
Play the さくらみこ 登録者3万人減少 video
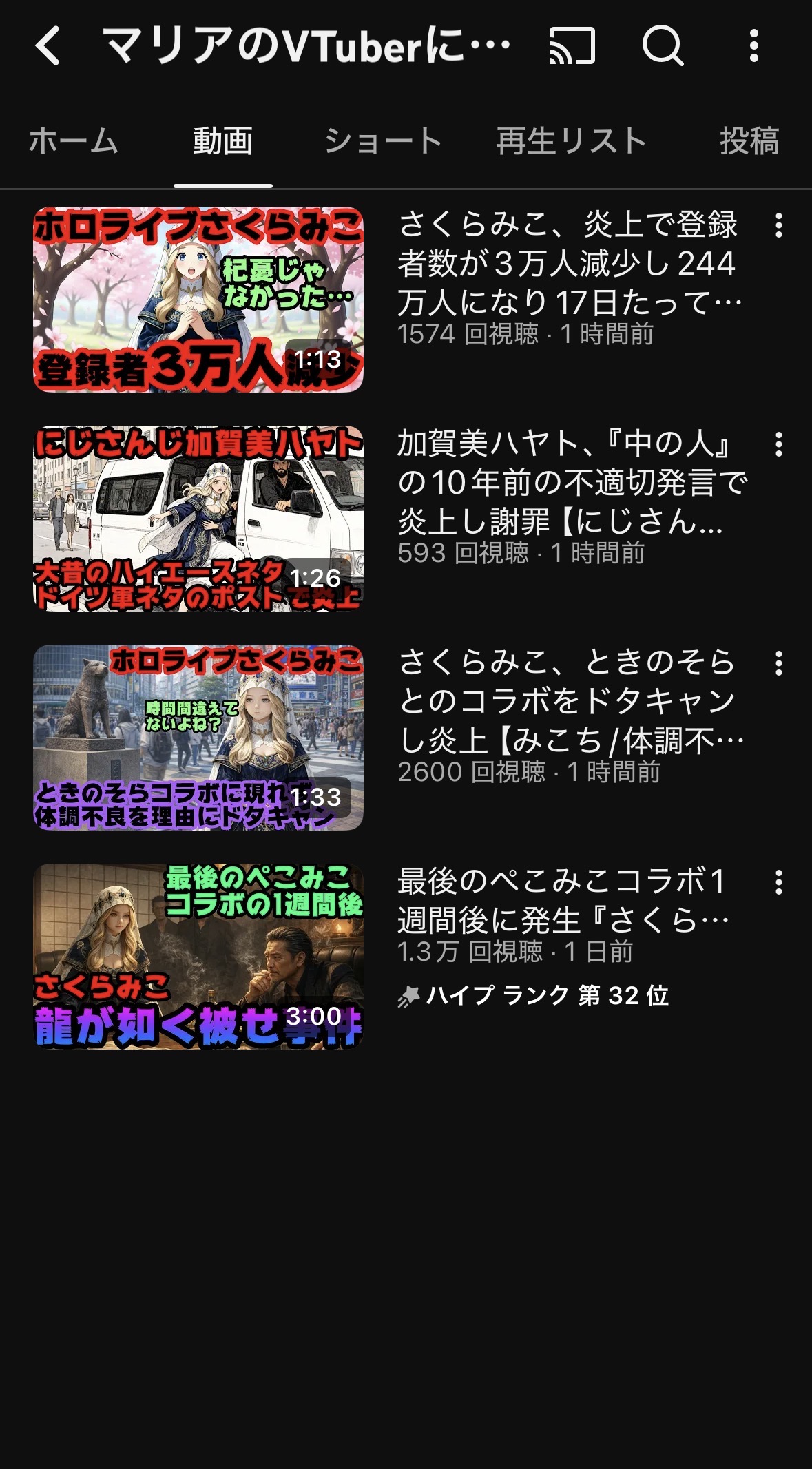198,300
